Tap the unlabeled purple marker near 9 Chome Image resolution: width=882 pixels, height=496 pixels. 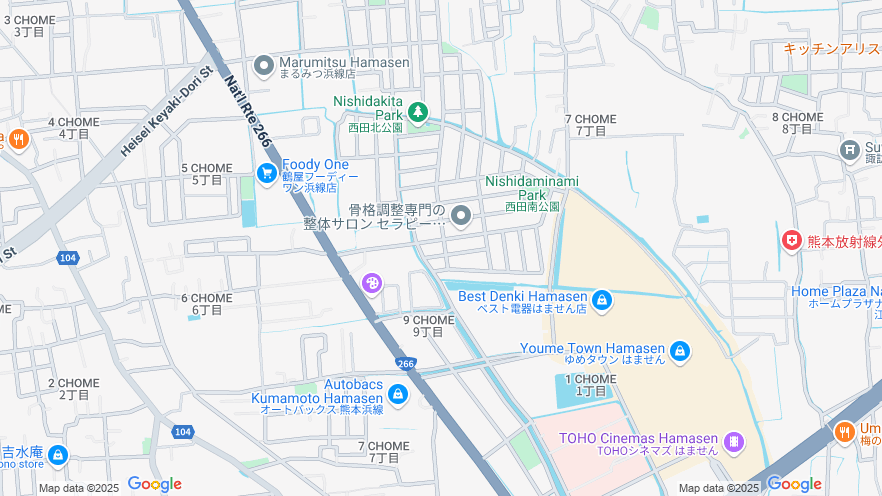(372, 285)
